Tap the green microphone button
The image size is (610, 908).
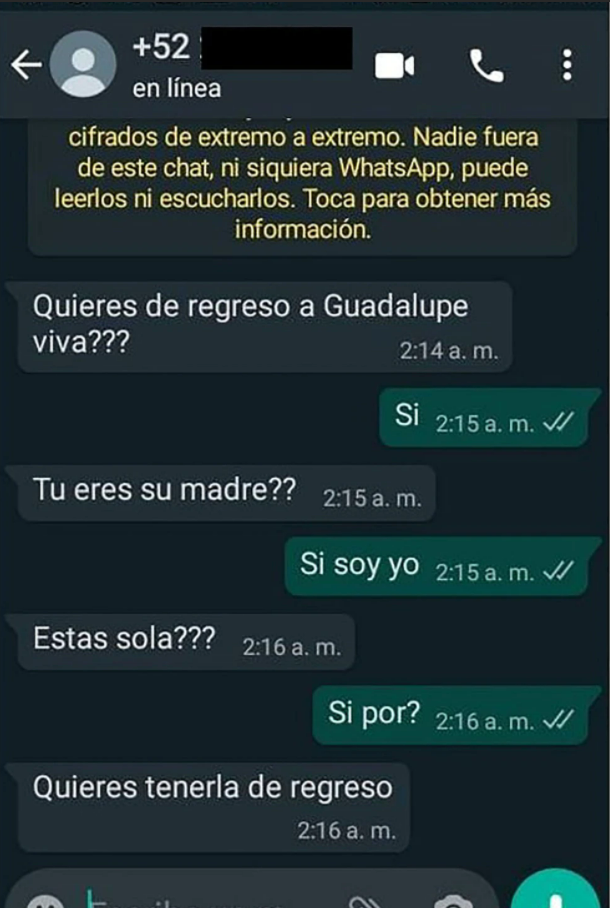tap(558, 894)
